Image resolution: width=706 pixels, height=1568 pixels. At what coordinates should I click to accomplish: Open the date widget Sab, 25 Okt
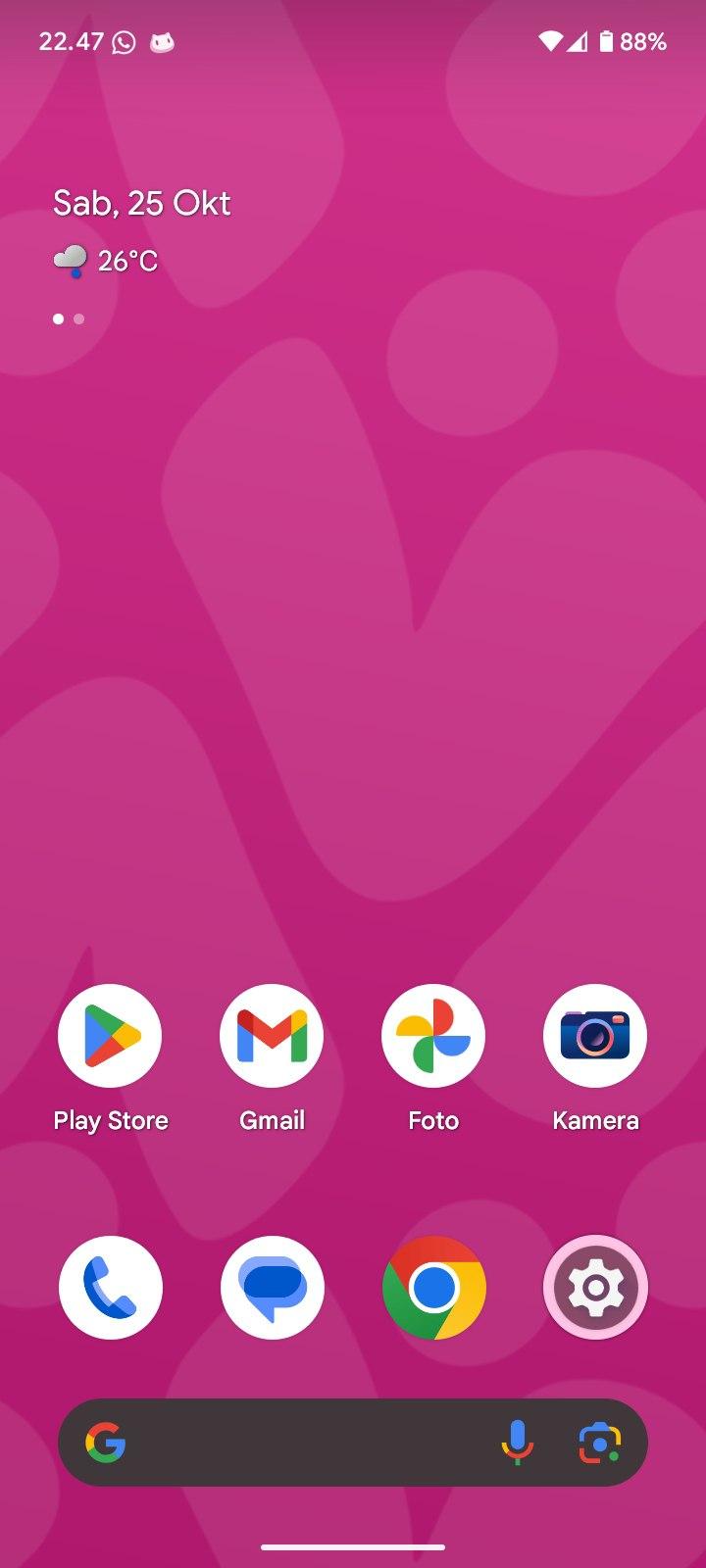(x=142, y=203)
